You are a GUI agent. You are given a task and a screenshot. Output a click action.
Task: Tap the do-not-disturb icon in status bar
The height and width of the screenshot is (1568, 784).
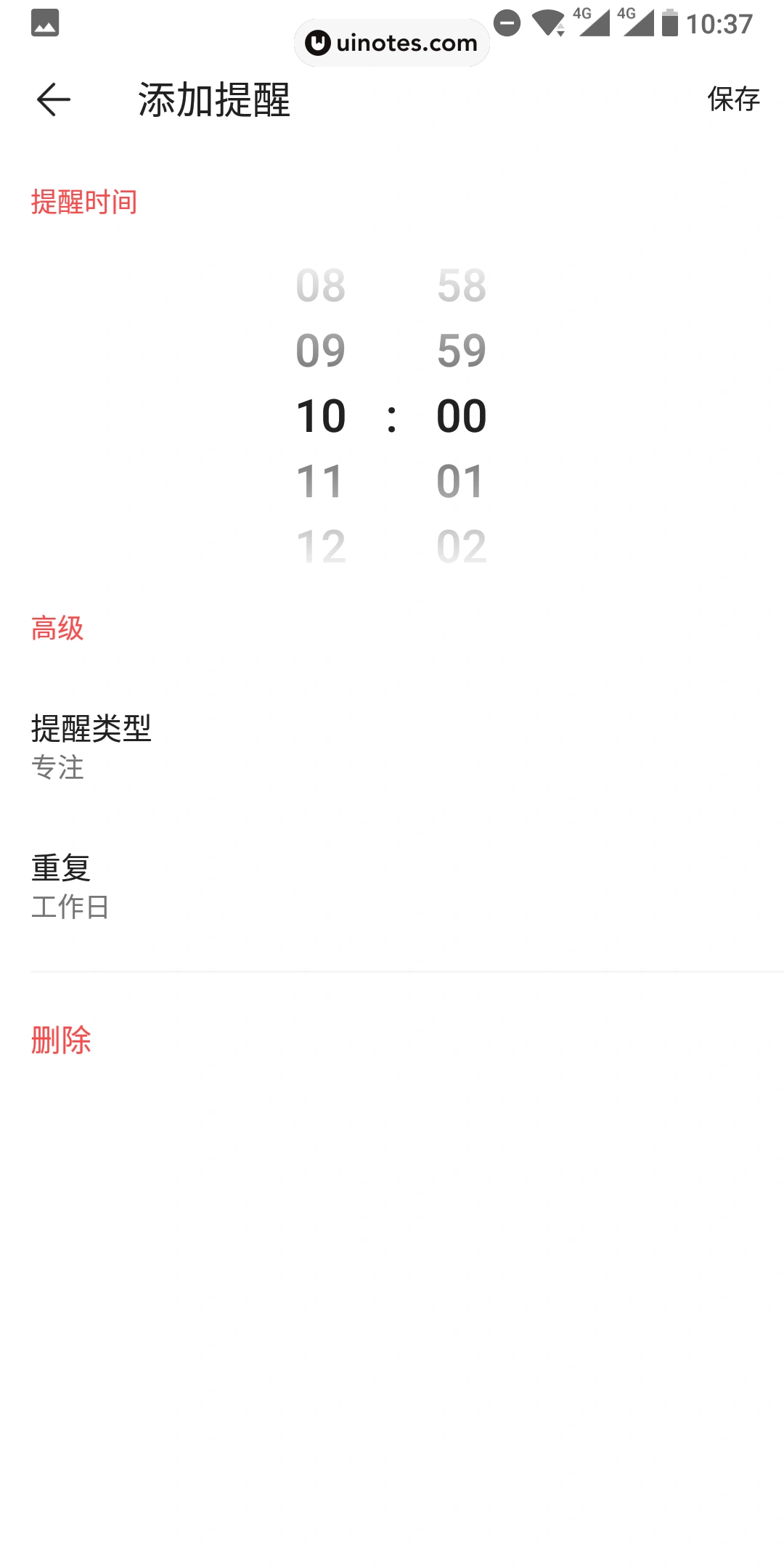pos(507,24)
